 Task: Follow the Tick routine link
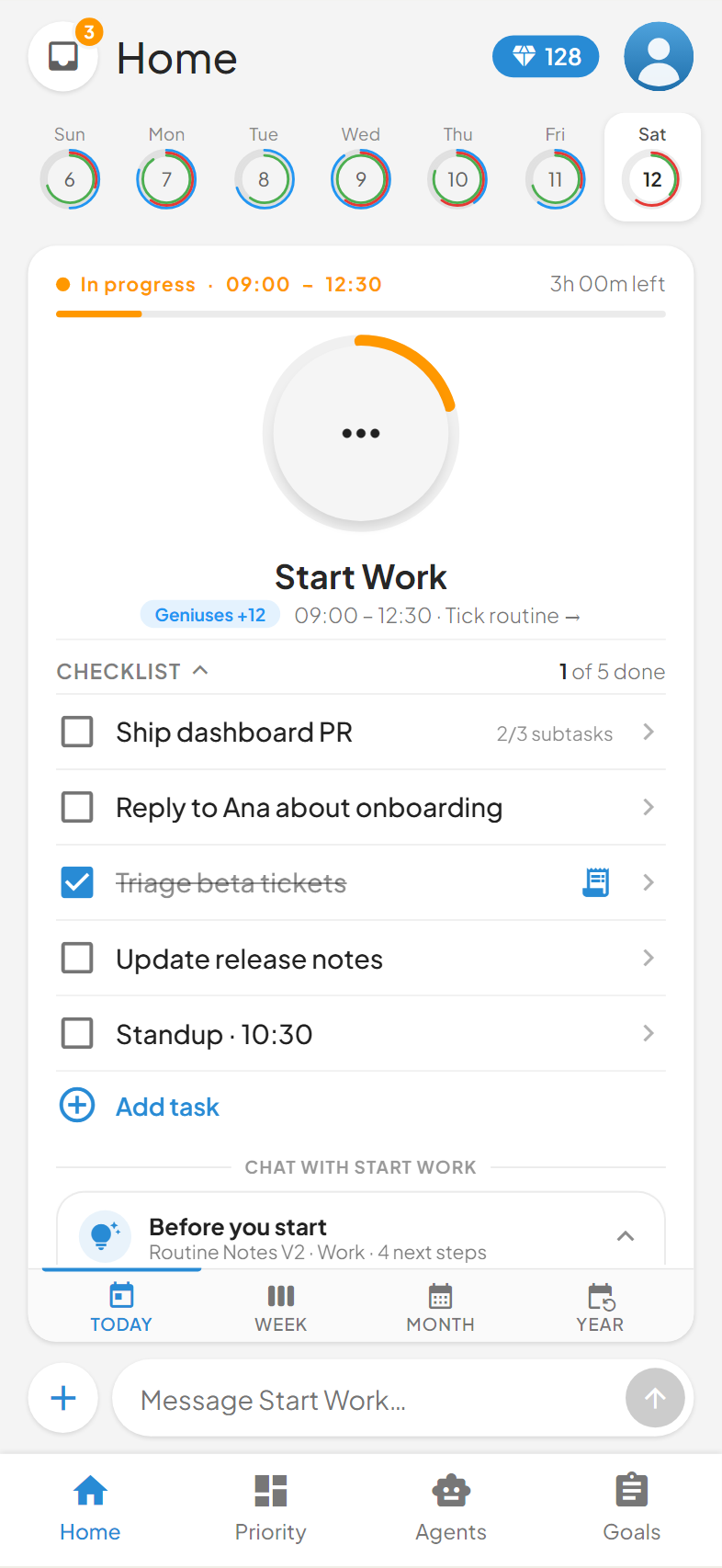(513, 616)
